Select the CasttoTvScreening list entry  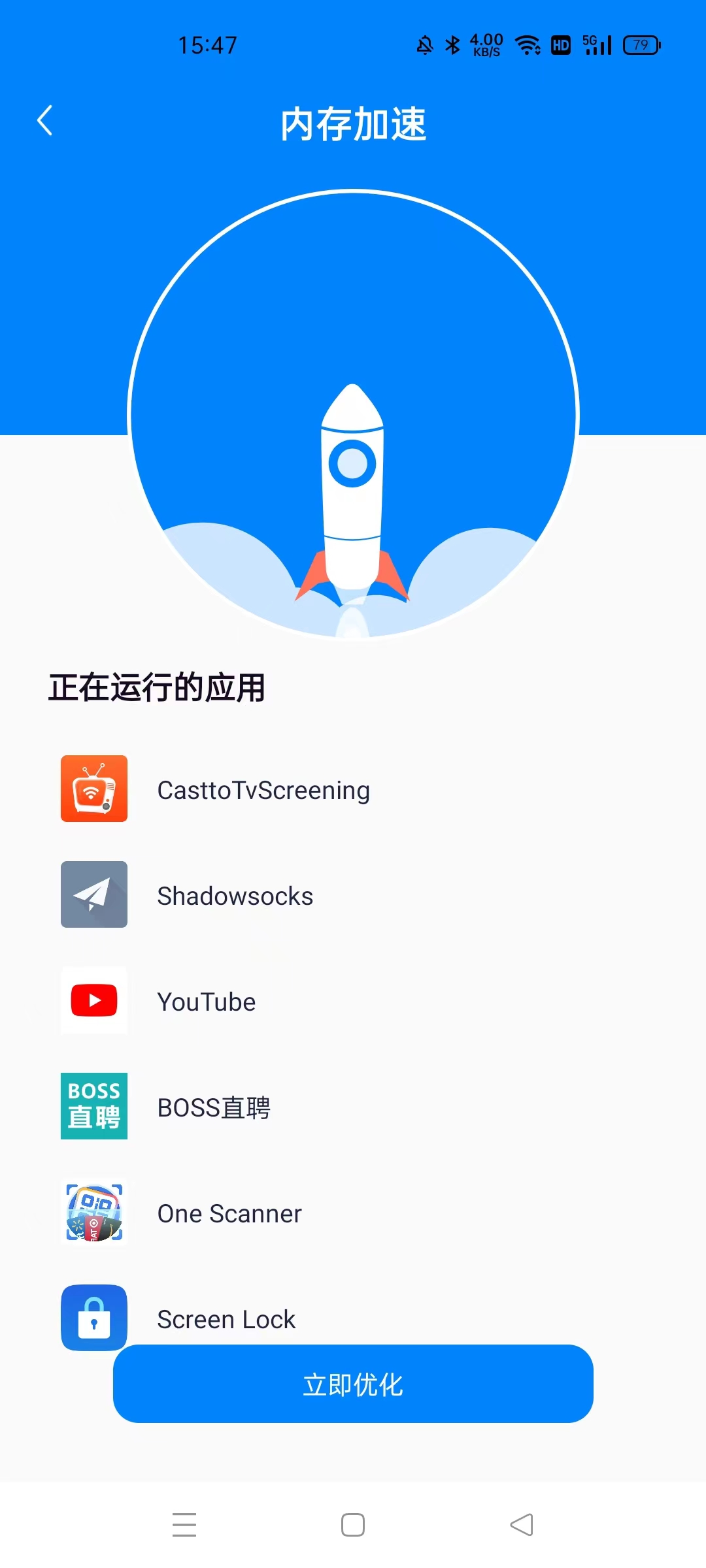263,789
